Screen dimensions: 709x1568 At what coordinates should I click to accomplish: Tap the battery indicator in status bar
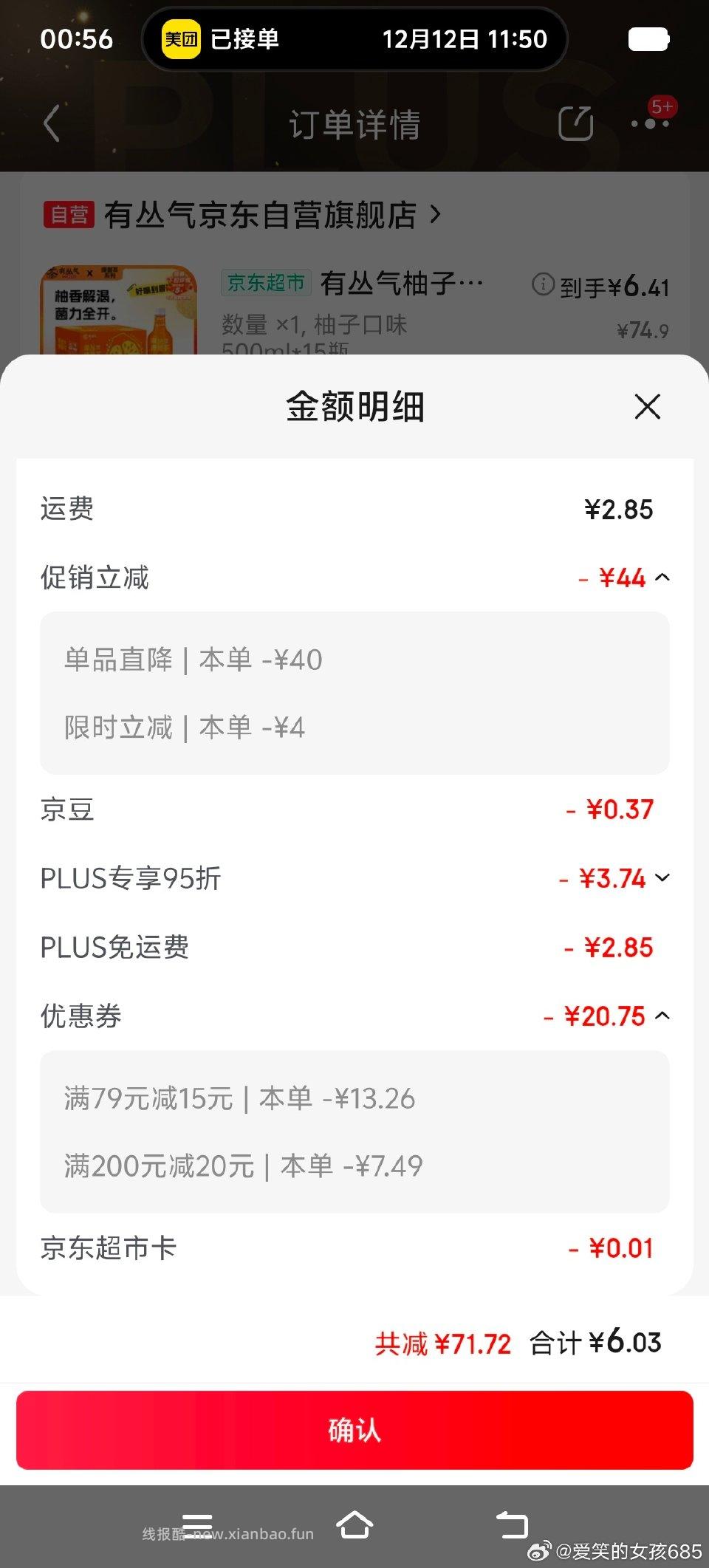click(x=648, y=38)
